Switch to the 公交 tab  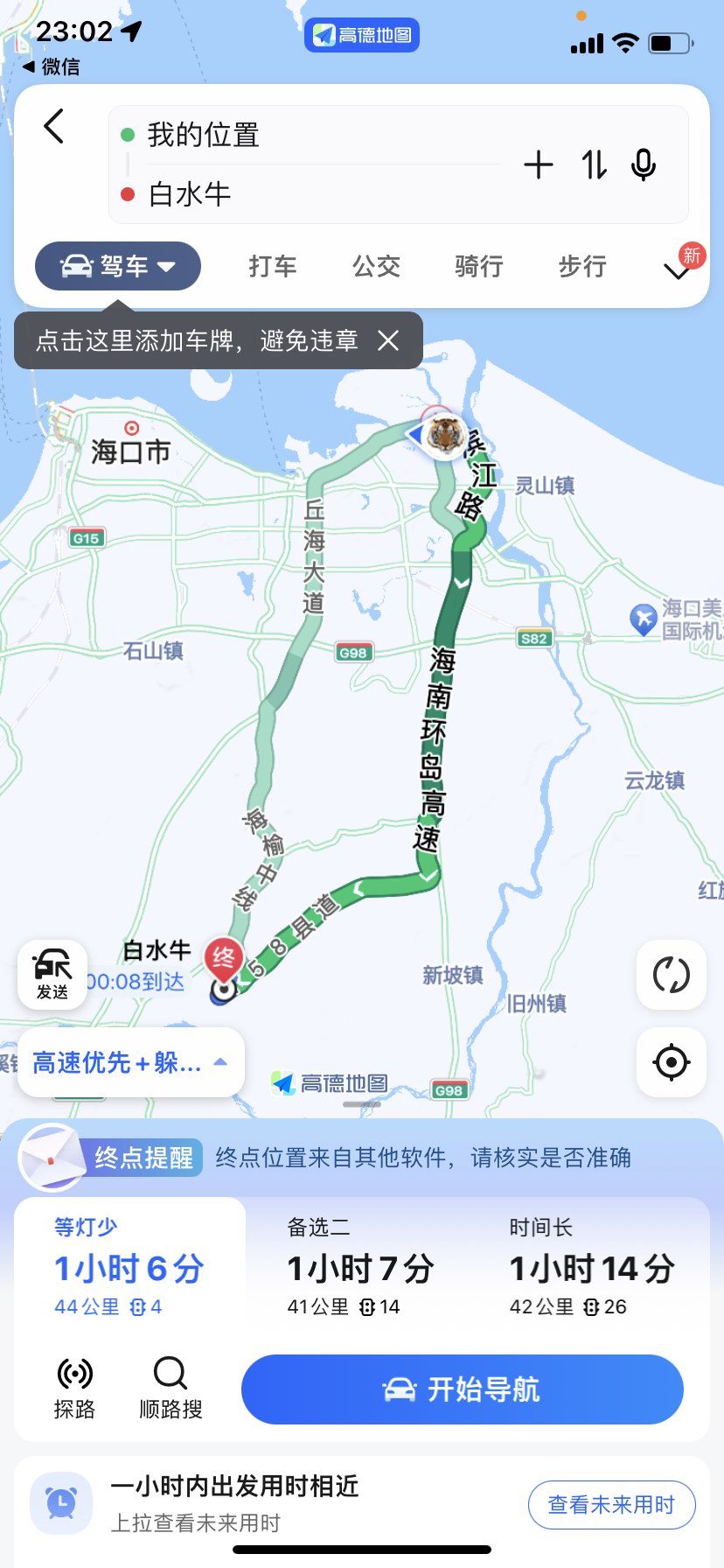tap(376, 266)
